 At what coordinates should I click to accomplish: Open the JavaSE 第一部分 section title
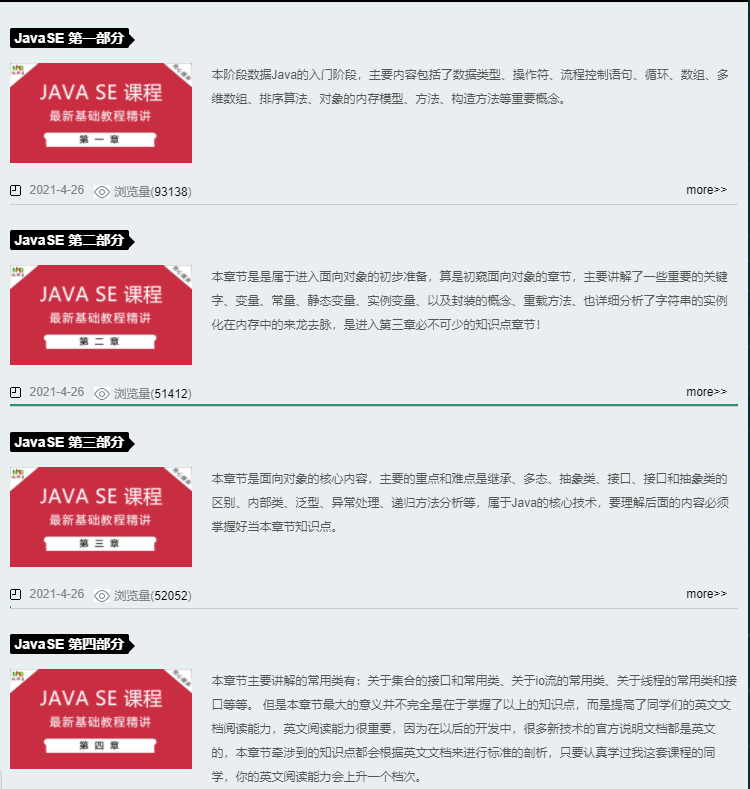(x=69, y=39)
